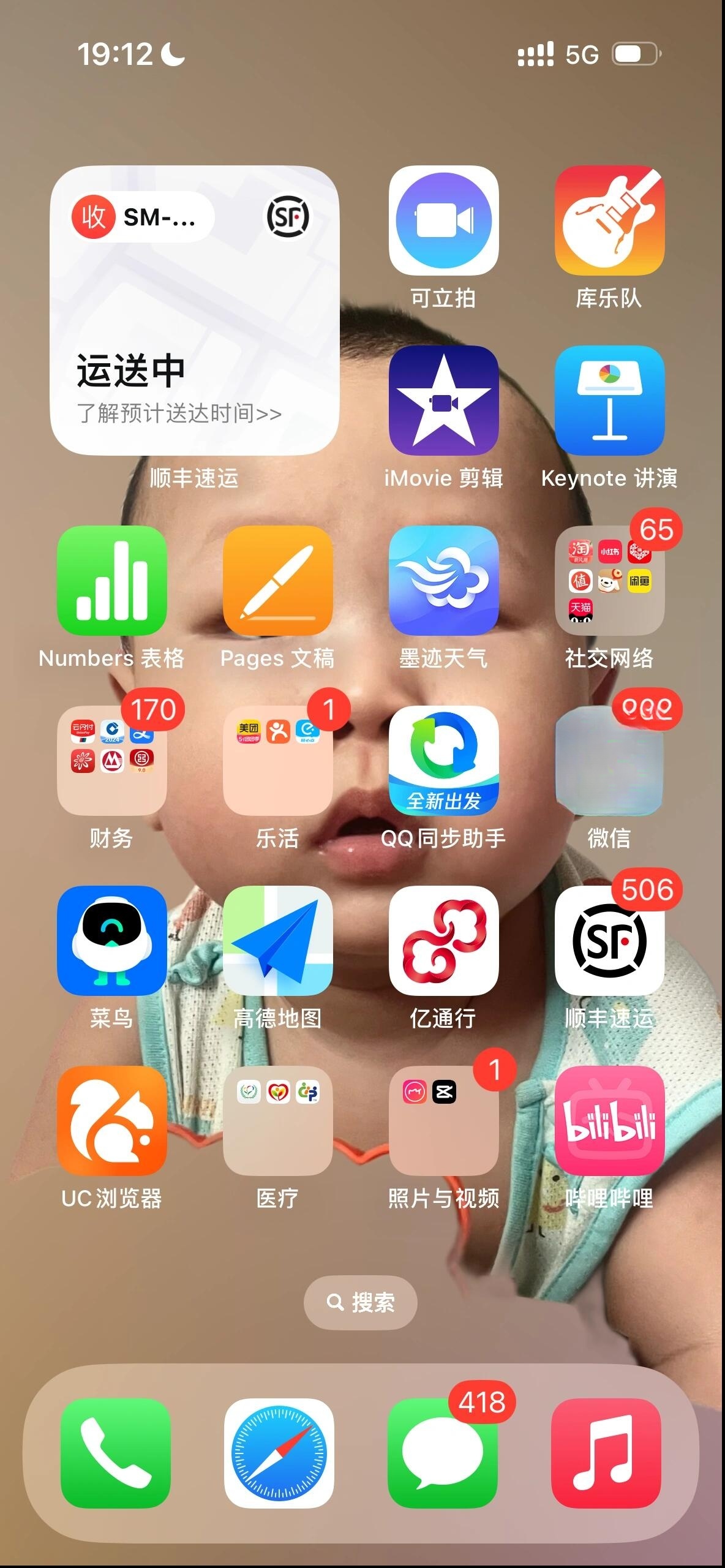Open 高德地图 maps

(278, 941)
